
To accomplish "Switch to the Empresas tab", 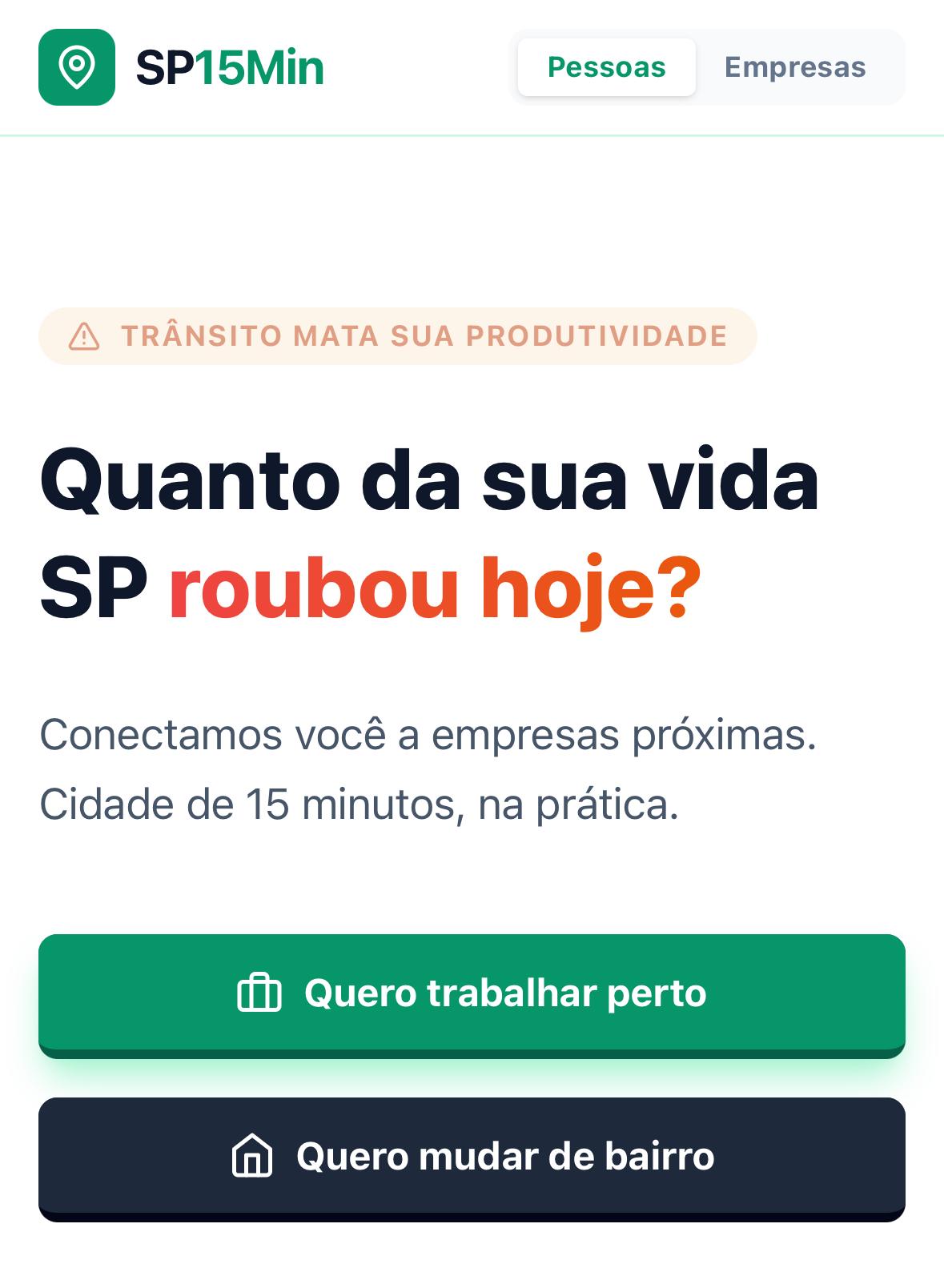I will [794, 67].
